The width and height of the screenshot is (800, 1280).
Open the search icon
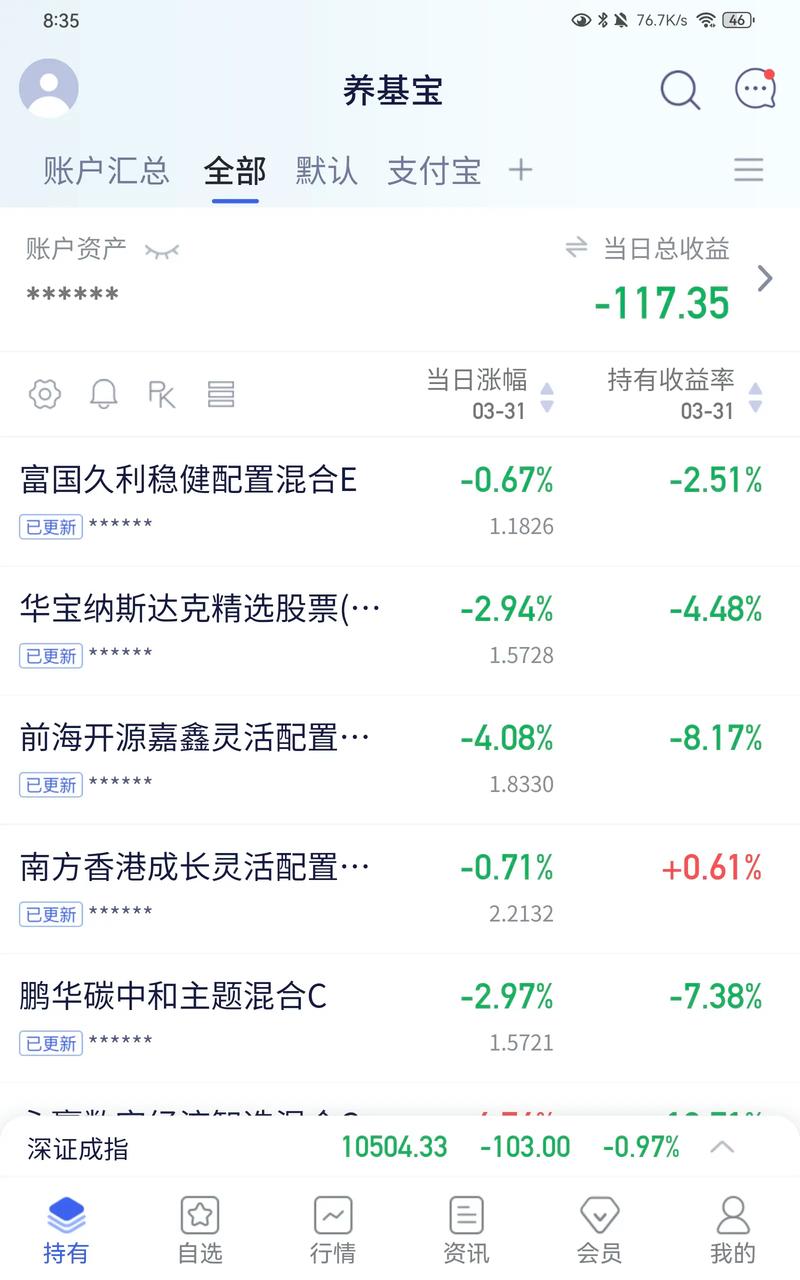point(680,89)
